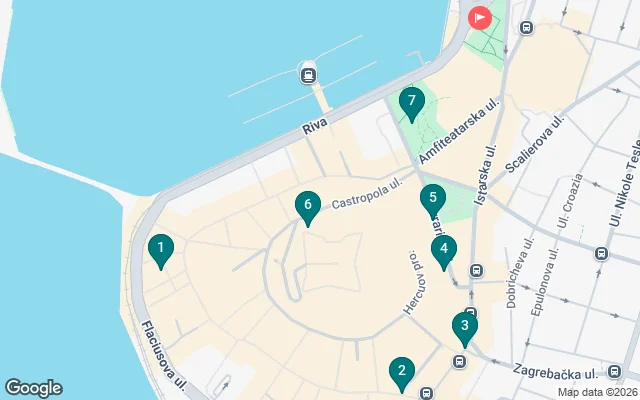Choose the pin labeled 4
640x400 pixels.
pyautogui.click(x=443, y=250)
